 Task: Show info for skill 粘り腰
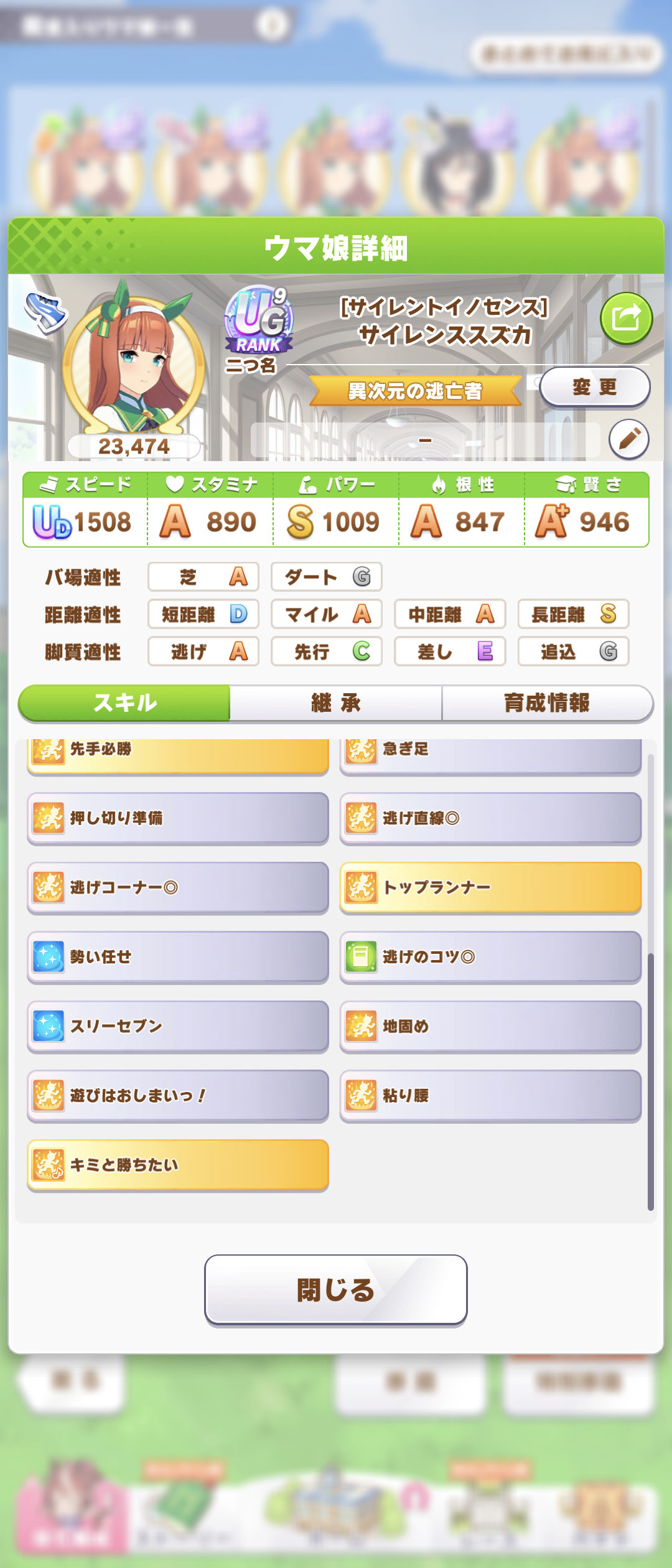click(x=490, y=1096)
